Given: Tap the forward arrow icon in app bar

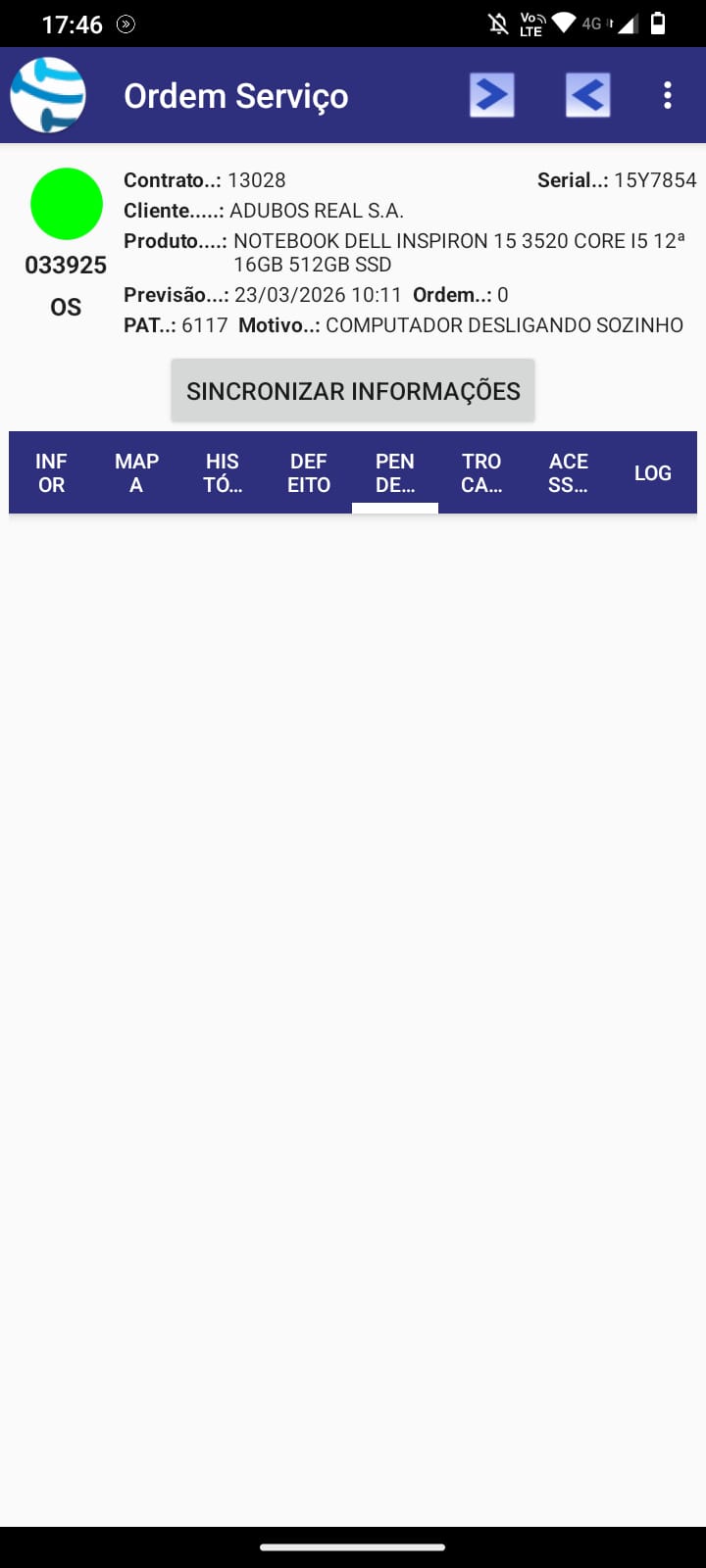Looking at the screenshot, I should pos(491,95).
